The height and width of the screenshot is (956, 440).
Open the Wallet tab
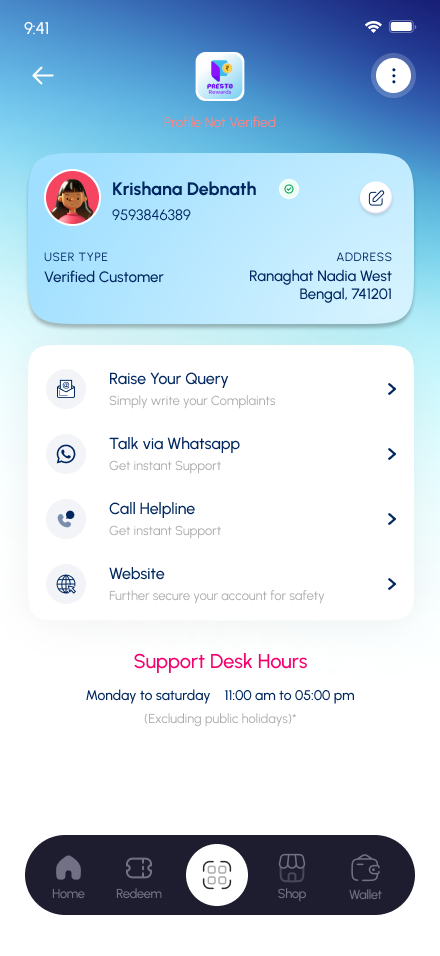(366, 877)
